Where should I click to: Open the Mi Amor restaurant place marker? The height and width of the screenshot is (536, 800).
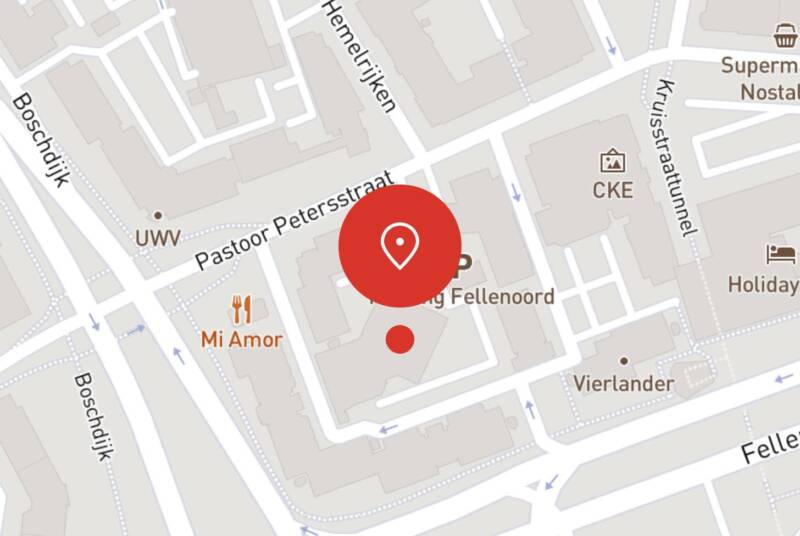pos(240,308)
